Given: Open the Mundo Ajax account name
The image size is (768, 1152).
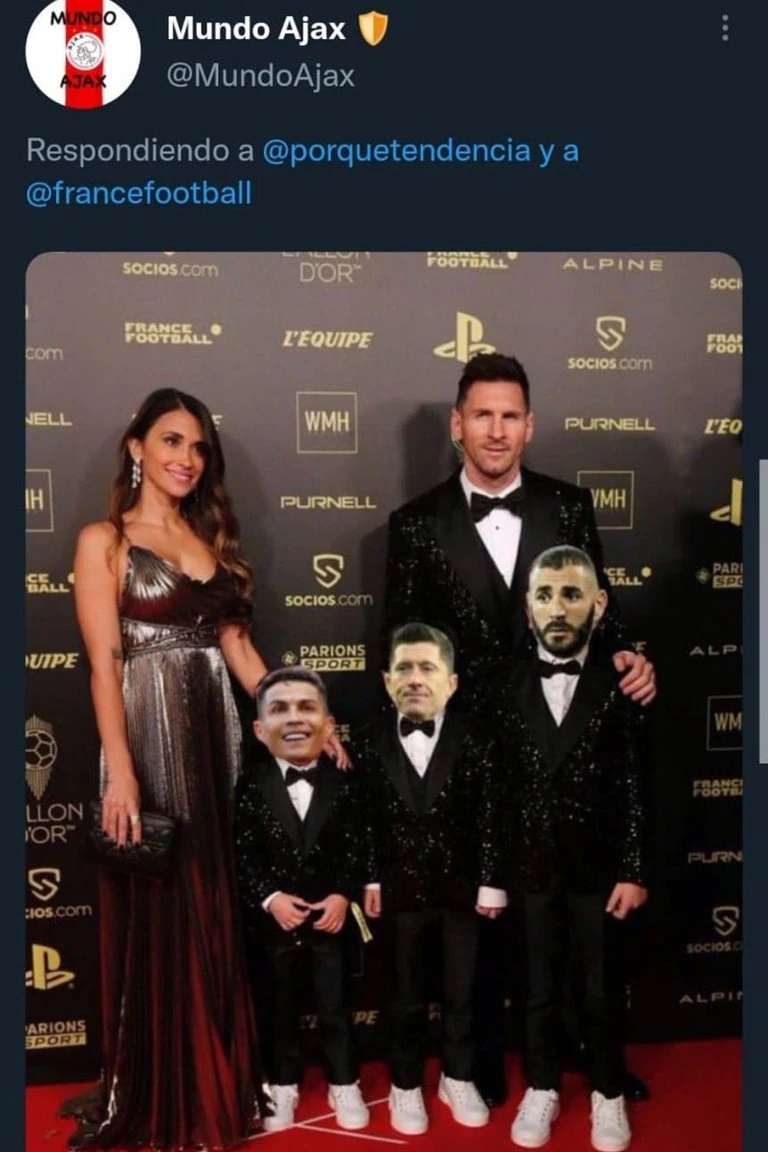Looking at the screenshot, I should pyautogui.click(x=256, y=30).
